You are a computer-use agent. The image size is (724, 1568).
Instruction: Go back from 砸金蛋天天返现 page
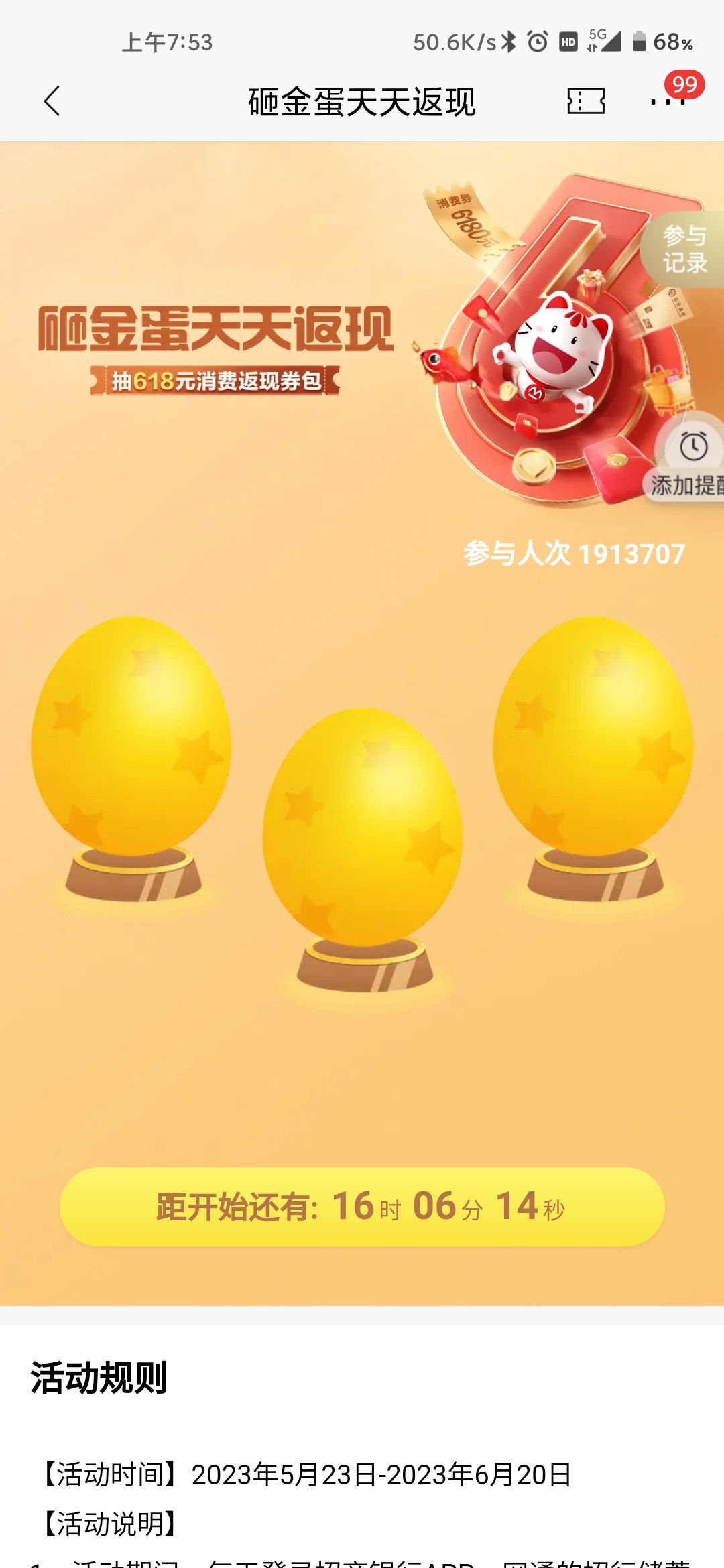click(52, 101)
